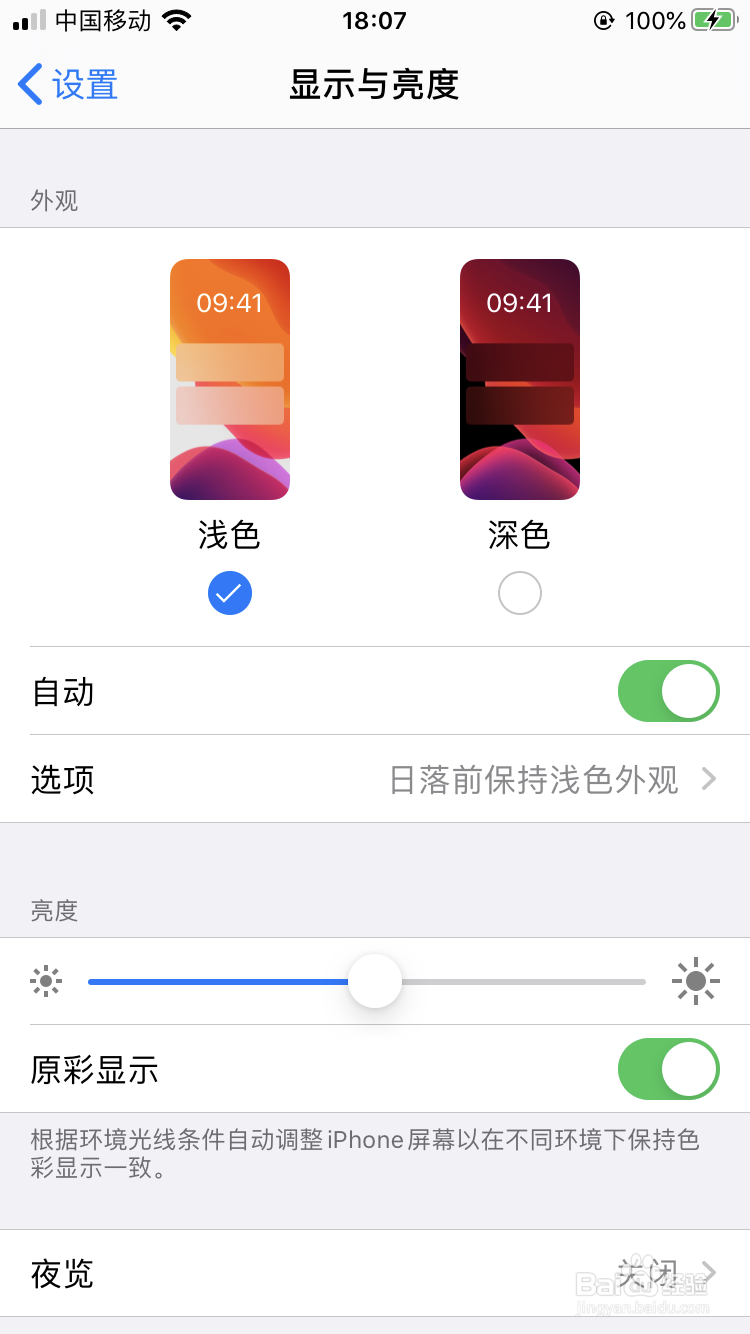Select the 浅色 appearance label
This screenshot has width=750, height=1334.
tap(229, 536)
